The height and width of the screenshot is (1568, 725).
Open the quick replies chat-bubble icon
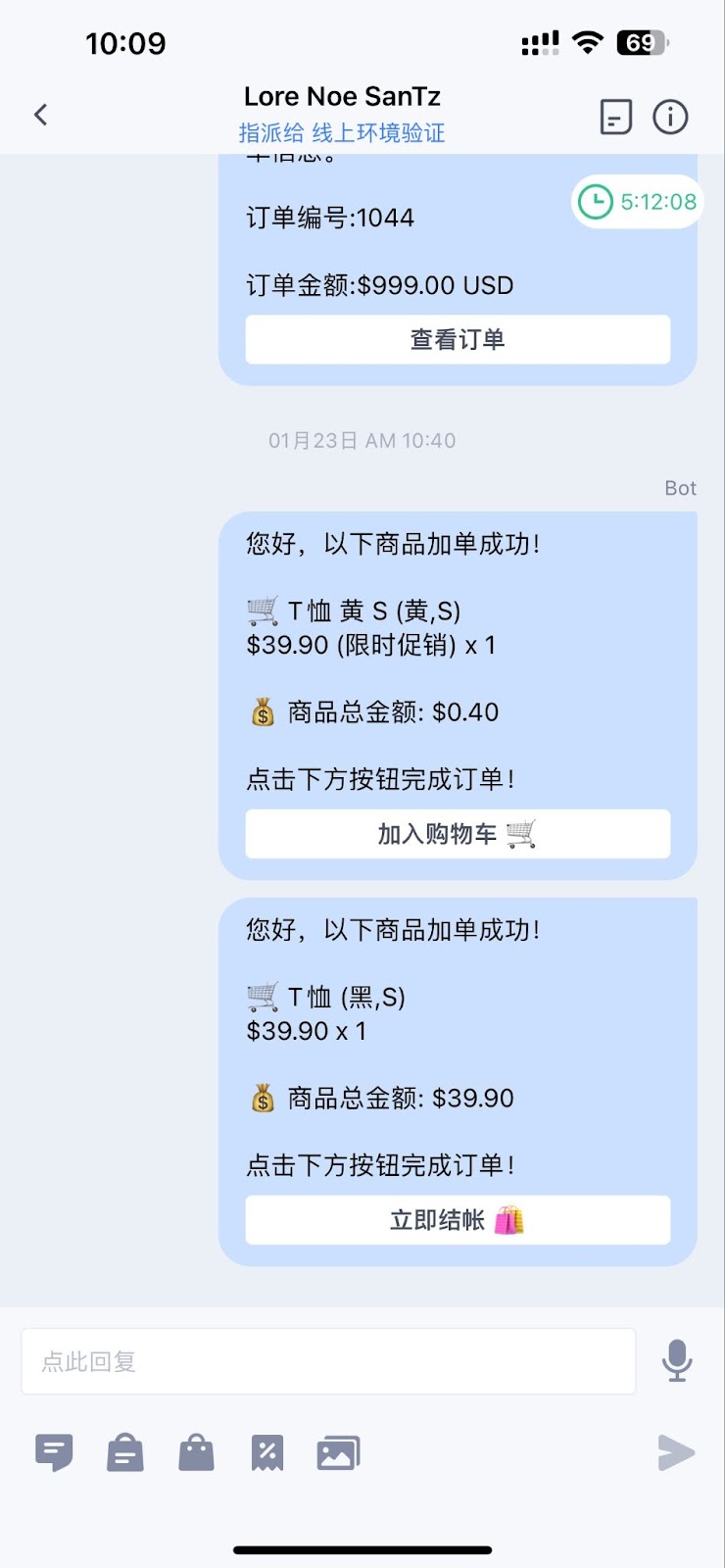click(x=54, y=1452)
